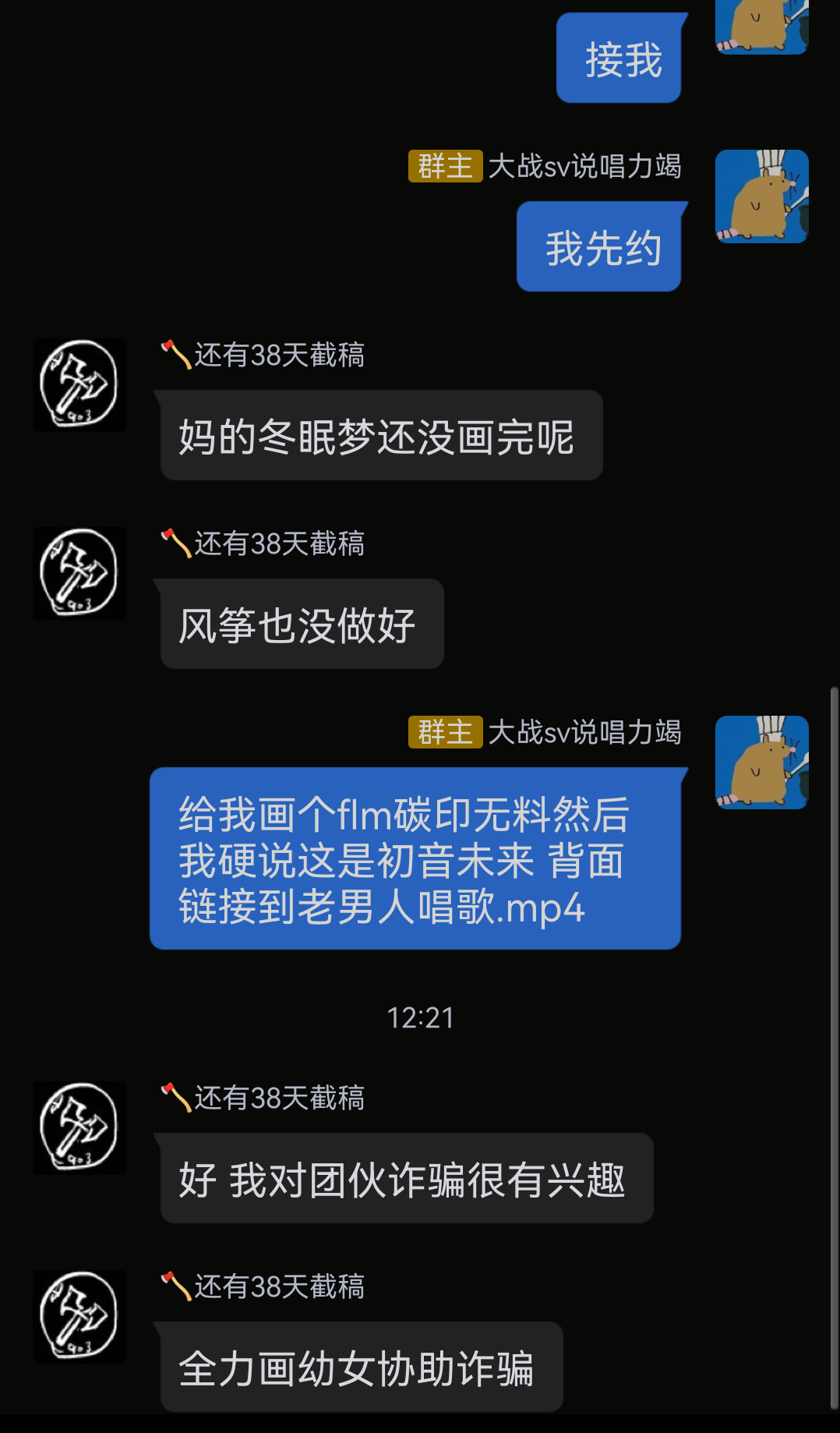View profile from avatar beside "给我画个flm碳印无料" message

761,762
